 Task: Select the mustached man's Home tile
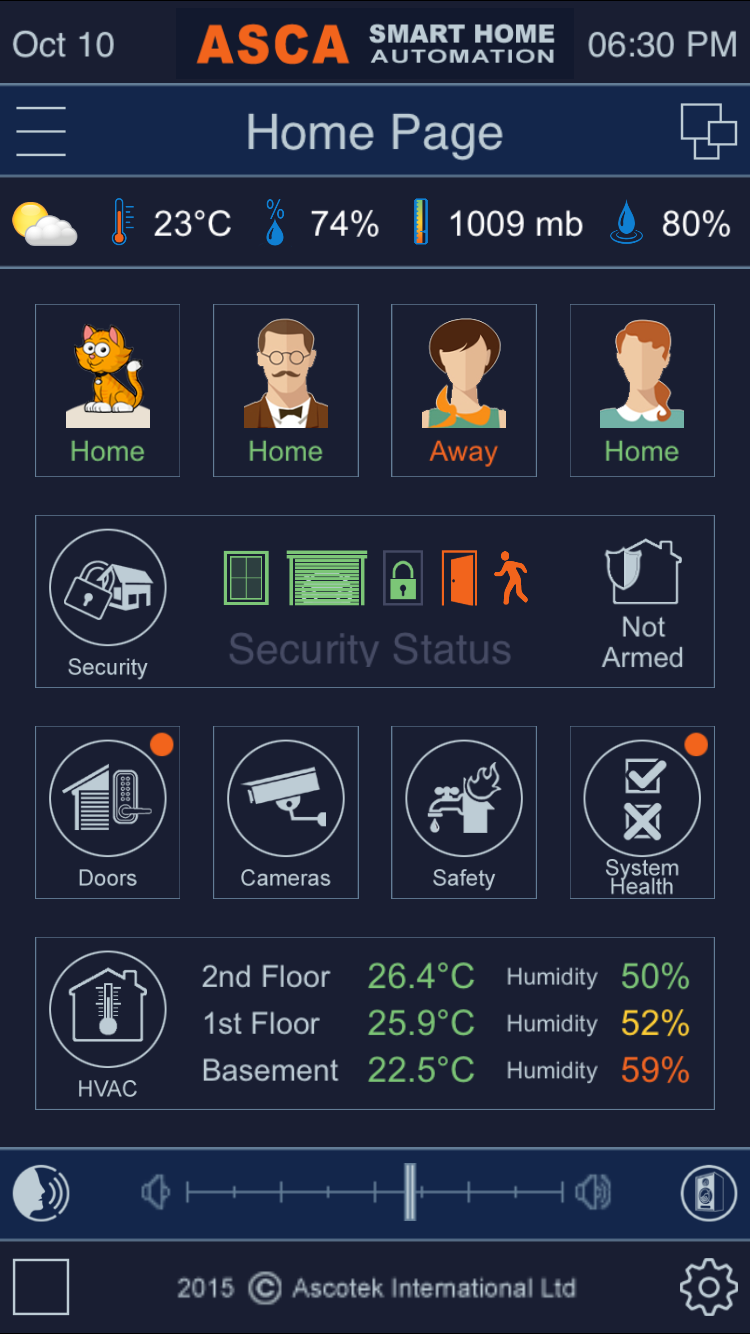[x=285, y=390]
